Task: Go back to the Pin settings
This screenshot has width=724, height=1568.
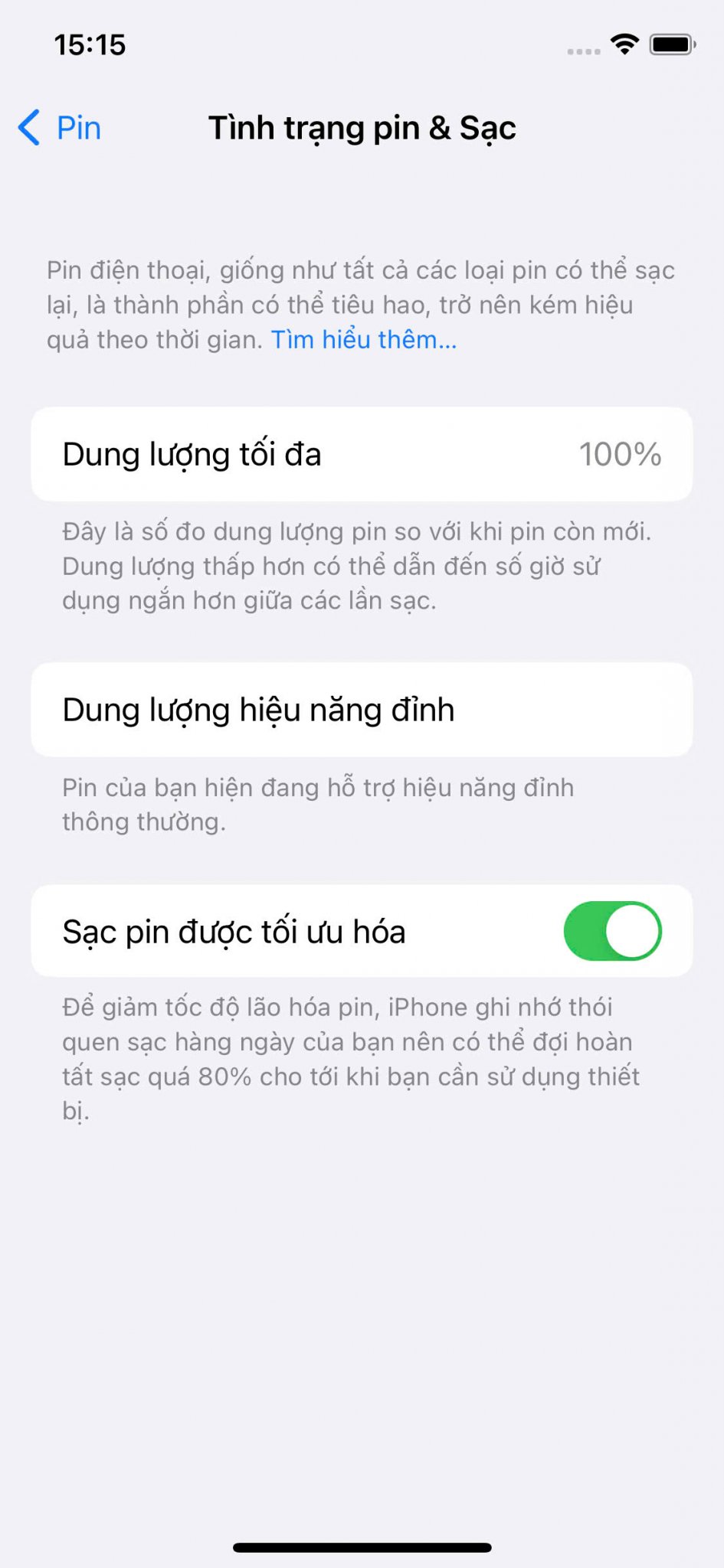Action: pos(60,128)
